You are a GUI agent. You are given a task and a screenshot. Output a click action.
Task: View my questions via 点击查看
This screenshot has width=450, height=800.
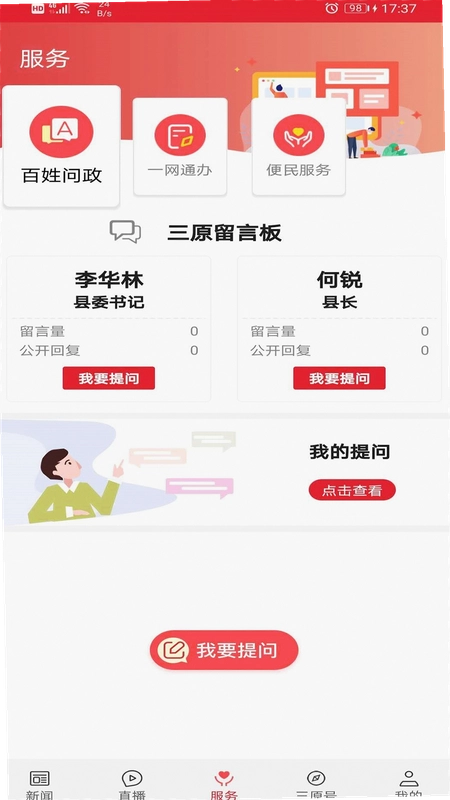(352, 490)
